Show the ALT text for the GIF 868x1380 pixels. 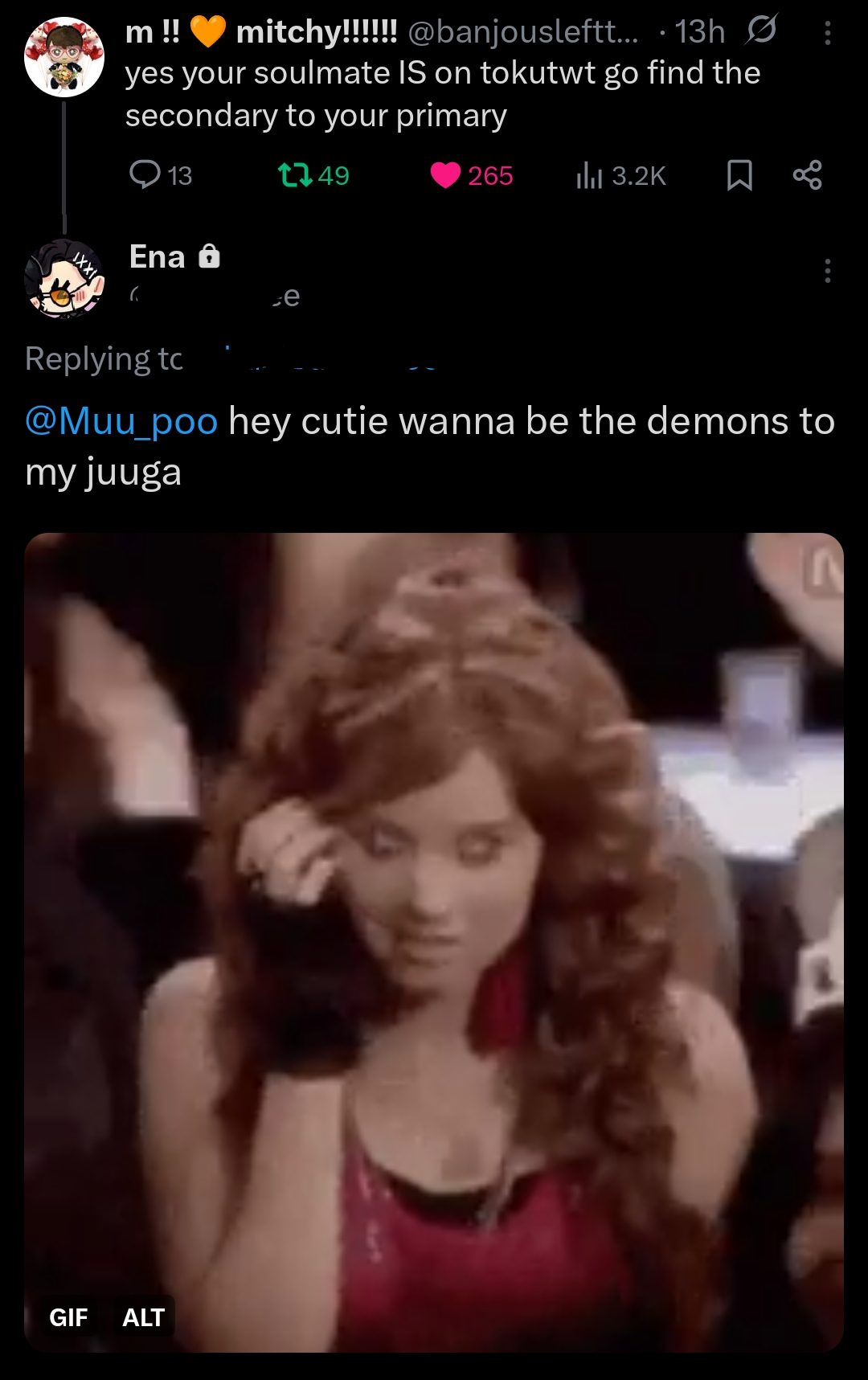click(143, 1317)
